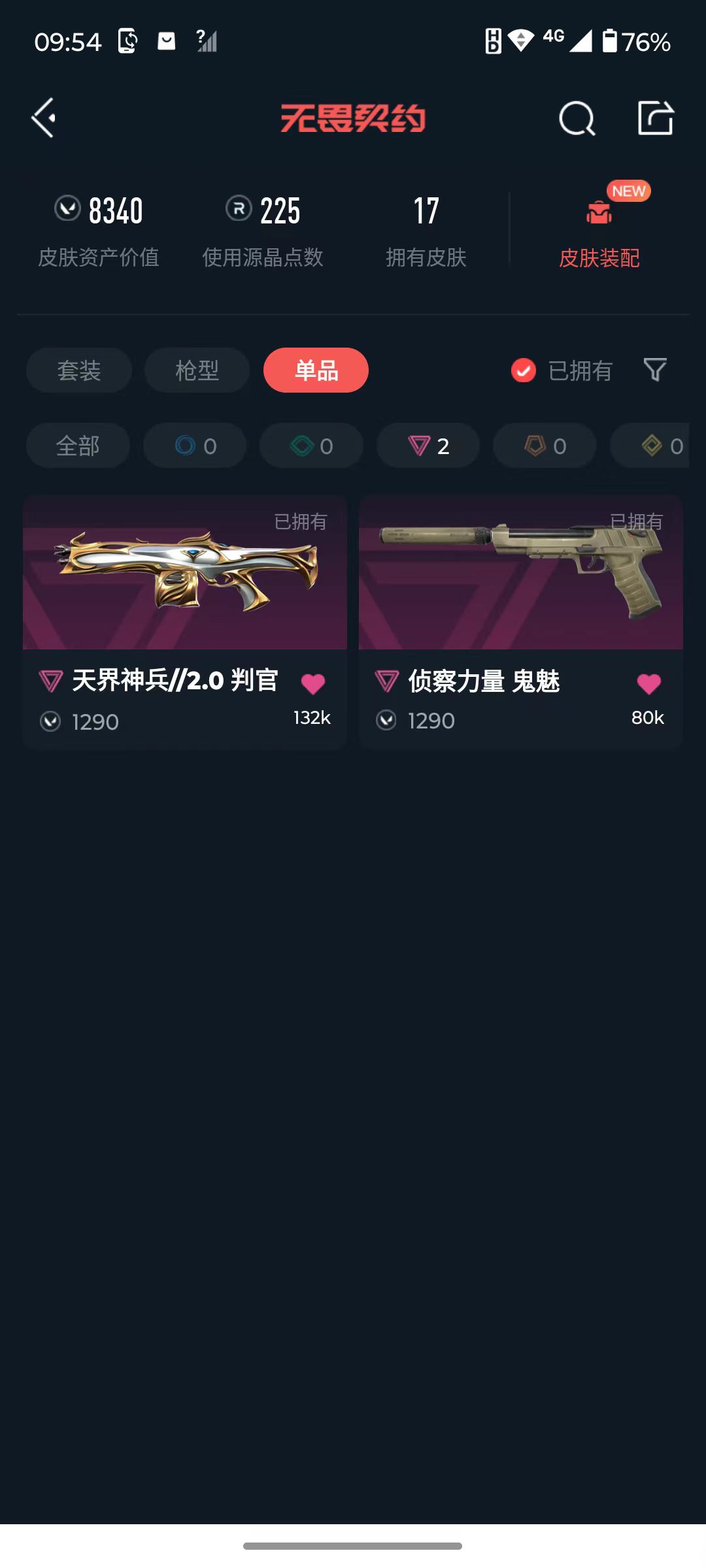
Task: Go back using the top-left arrow
Action: 44,118
